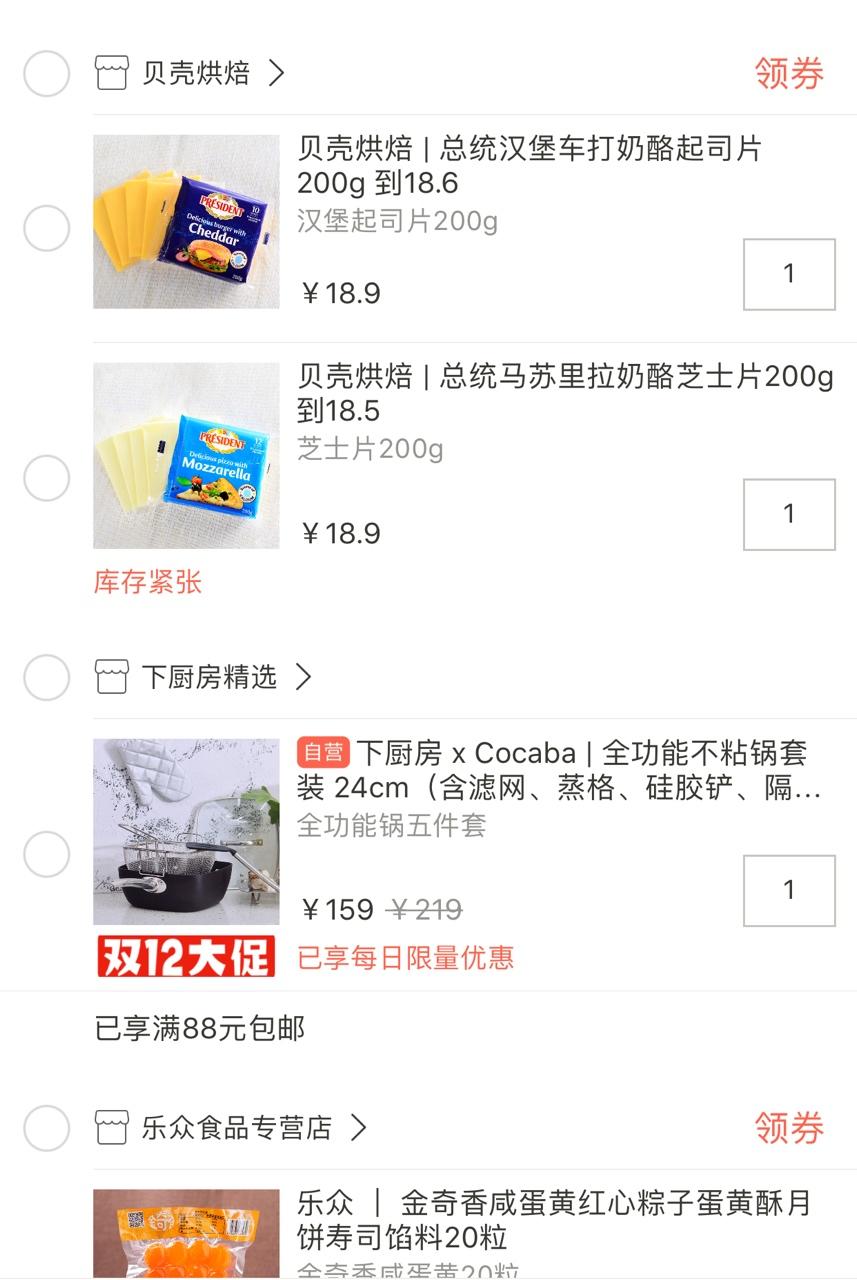
Task: Select all items from 下厨房精选
Action: [x=46, y=678]
